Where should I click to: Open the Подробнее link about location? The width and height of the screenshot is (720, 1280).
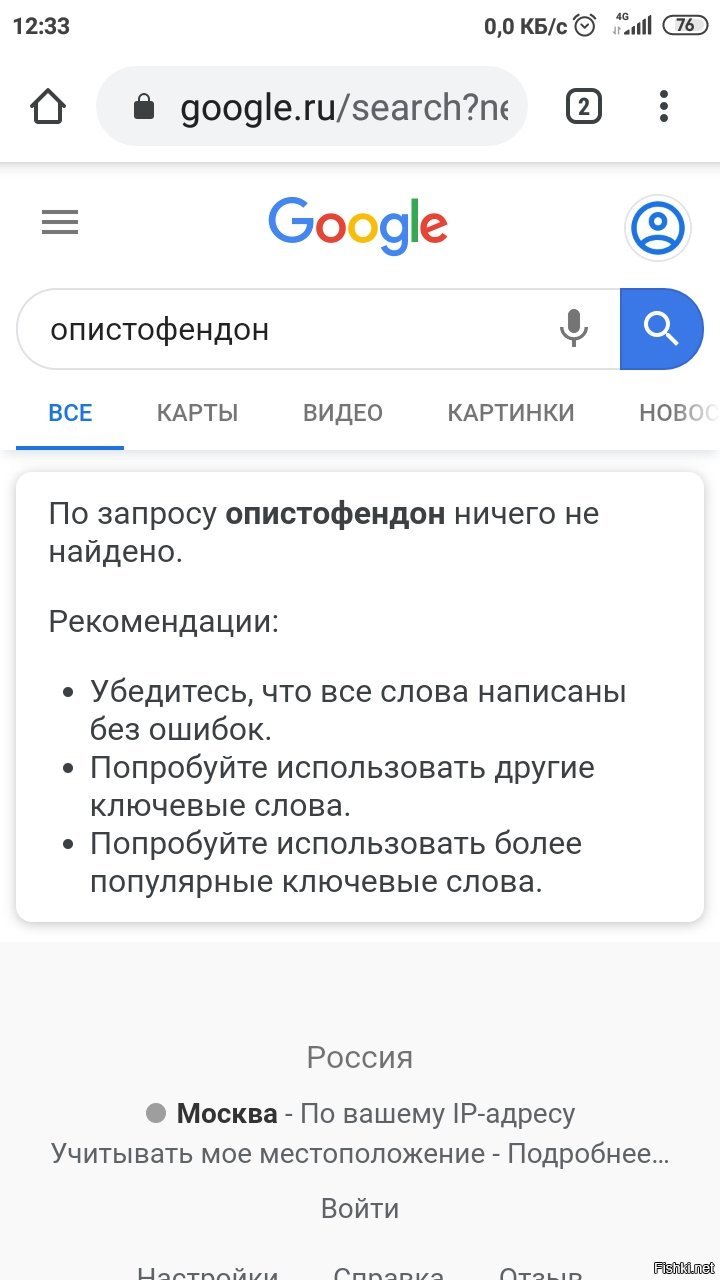[x=588, y=1153]
